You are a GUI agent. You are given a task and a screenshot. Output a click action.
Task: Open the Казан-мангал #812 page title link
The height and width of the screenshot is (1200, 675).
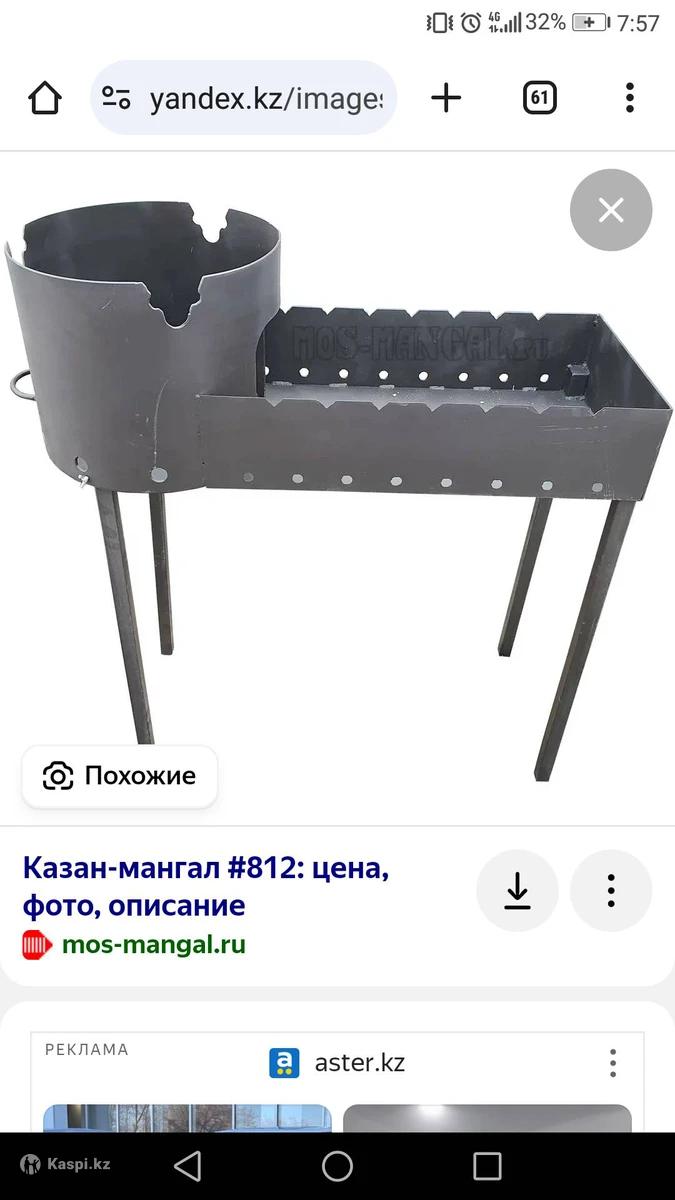click(205, 887)
